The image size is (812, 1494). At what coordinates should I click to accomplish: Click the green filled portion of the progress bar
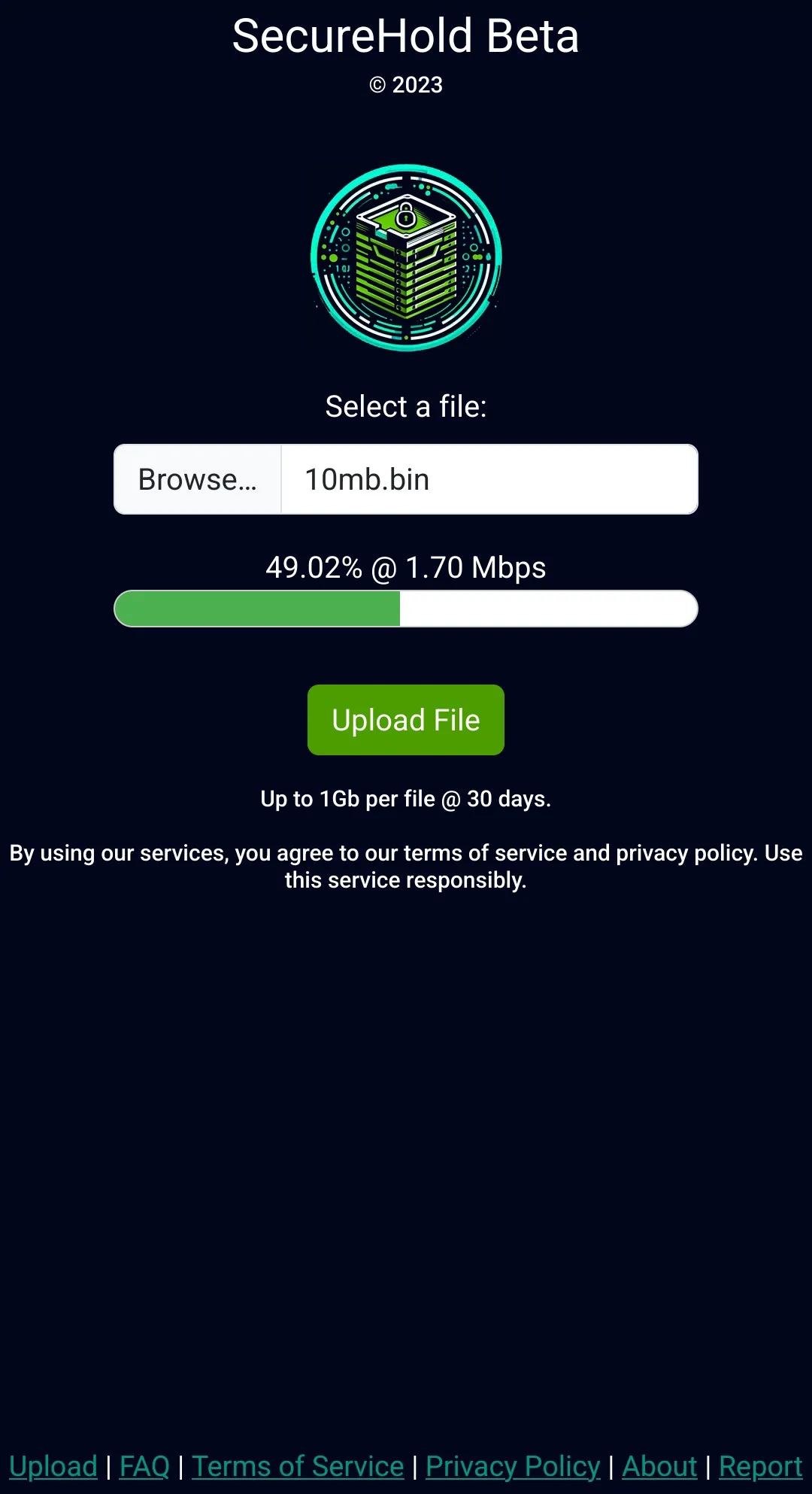tap(256, 608)
